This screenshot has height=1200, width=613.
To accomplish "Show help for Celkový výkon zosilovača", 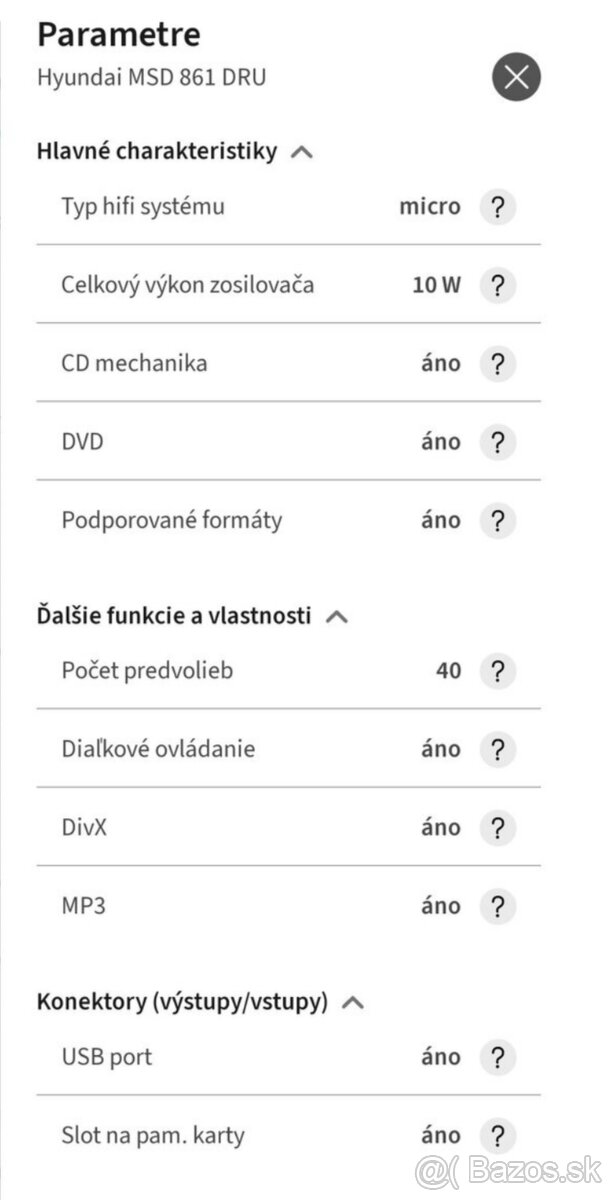I will click(x=498, y=286).
